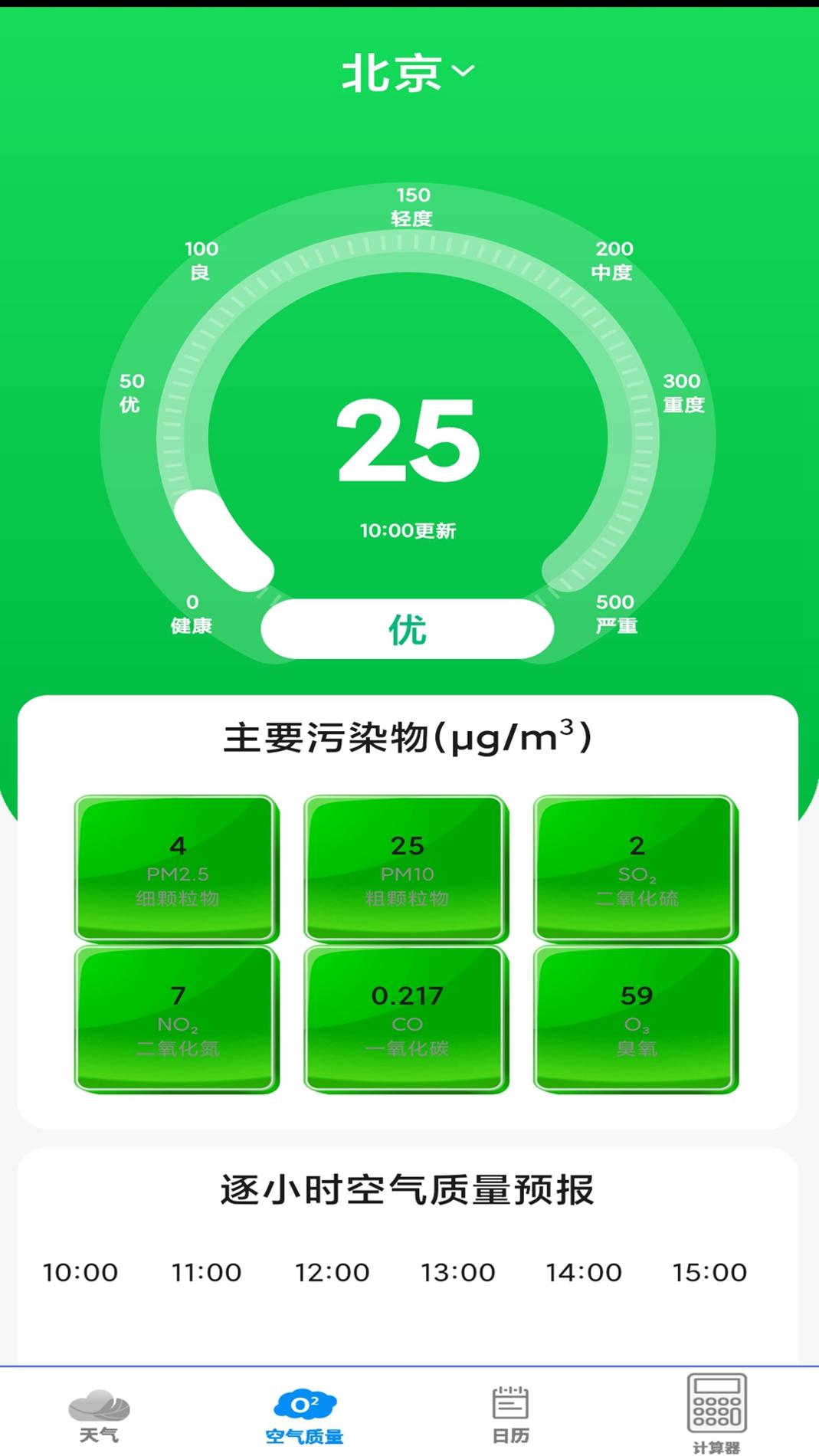The height and width of the screenshot is (1456, 819).
Task: Expand the hourly forecast at 12:00
Action: tap(333, 1271)
